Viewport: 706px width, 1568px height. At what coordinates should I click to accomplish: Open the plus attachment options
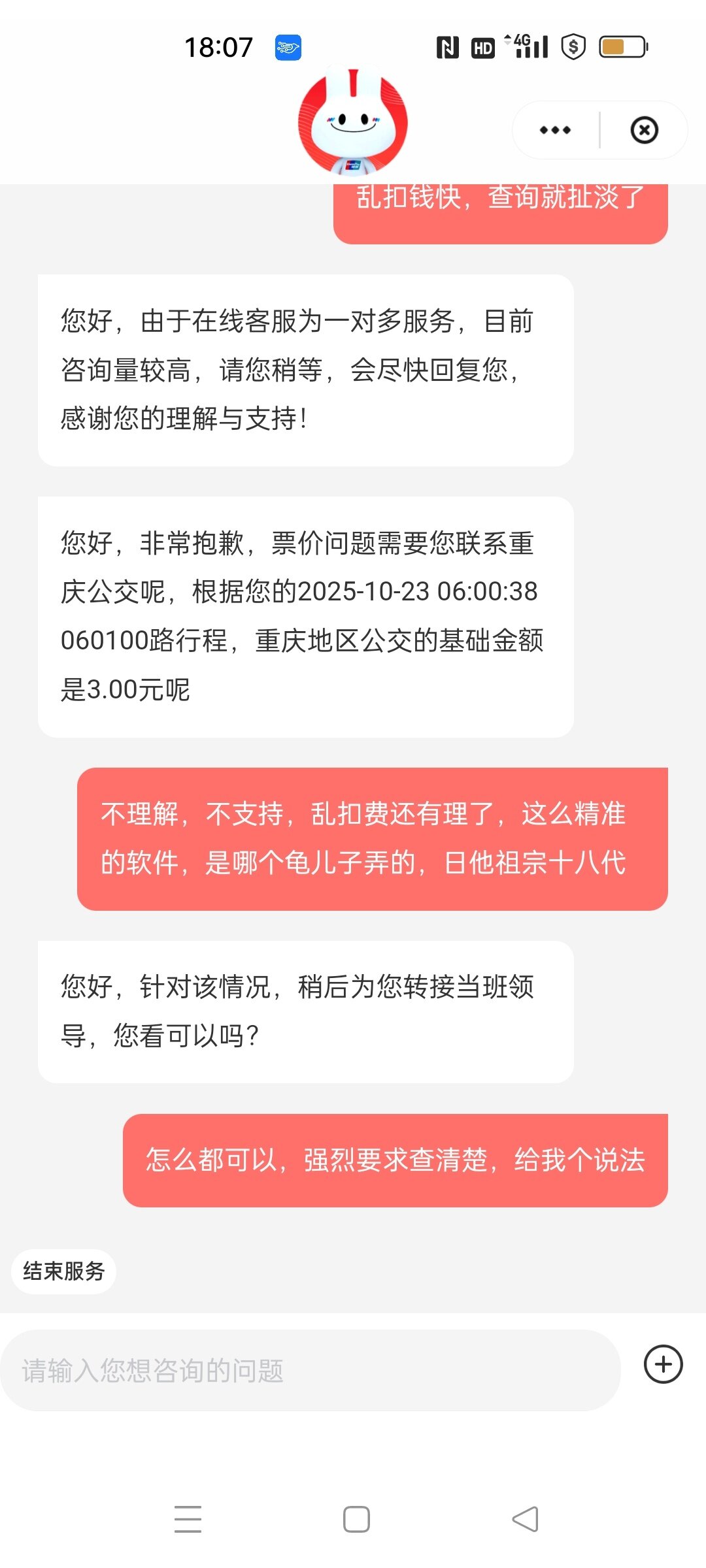click(663, 1364)
